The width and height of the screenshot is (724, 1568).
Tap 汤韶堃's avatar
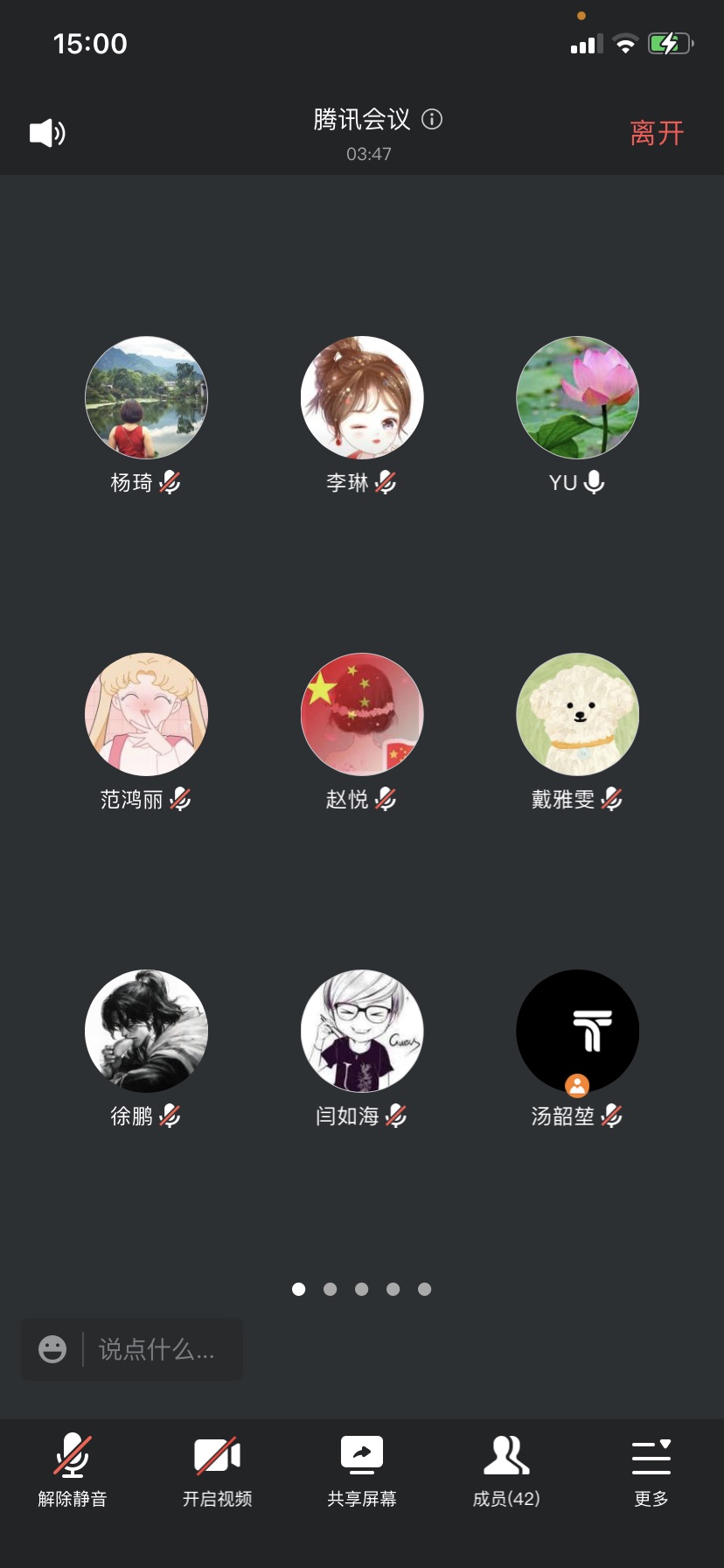(577, 1032)
